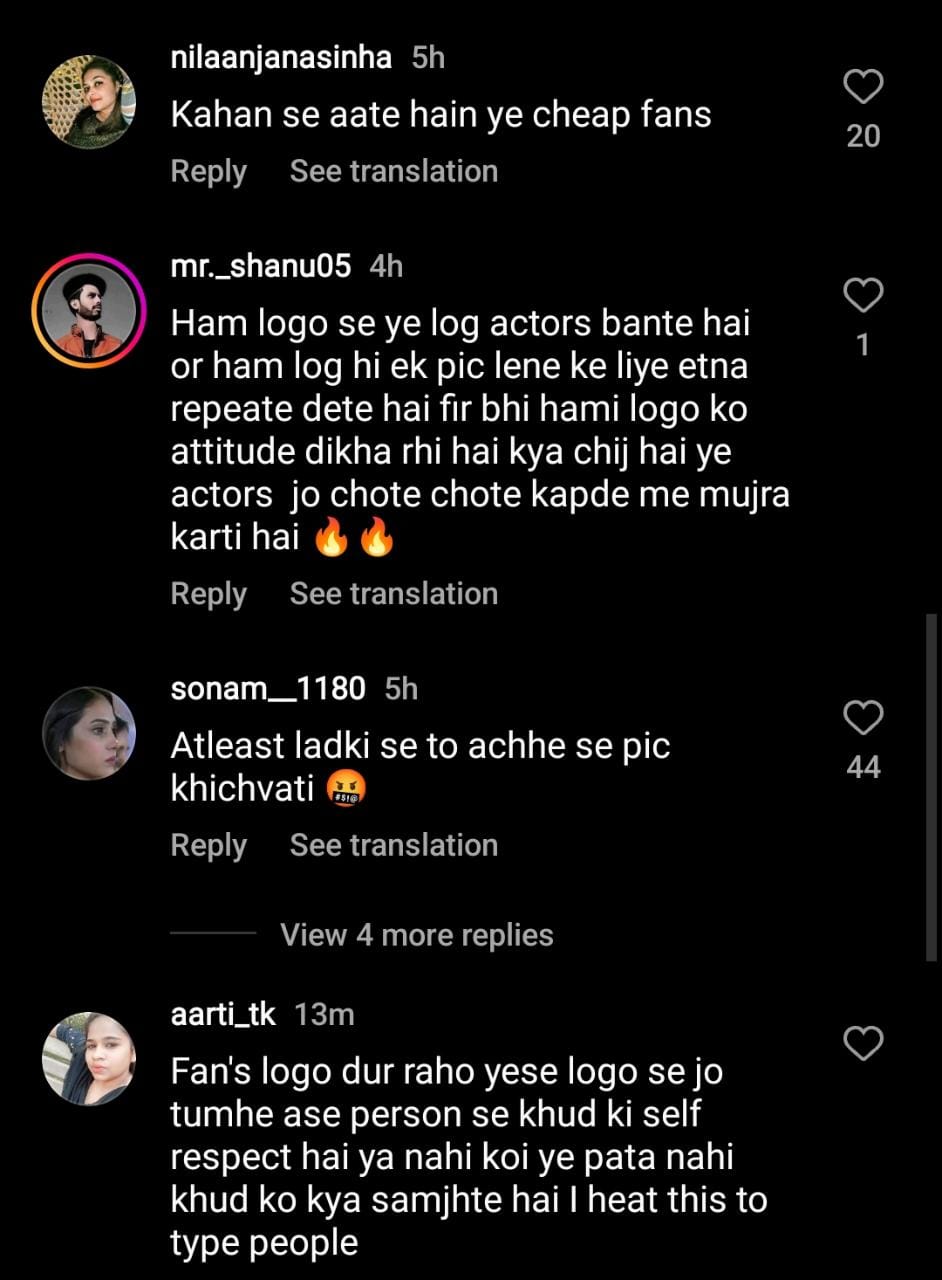Expand View 4 more replies
Viewport: 942px width, 1280px height.
(416, 935)
